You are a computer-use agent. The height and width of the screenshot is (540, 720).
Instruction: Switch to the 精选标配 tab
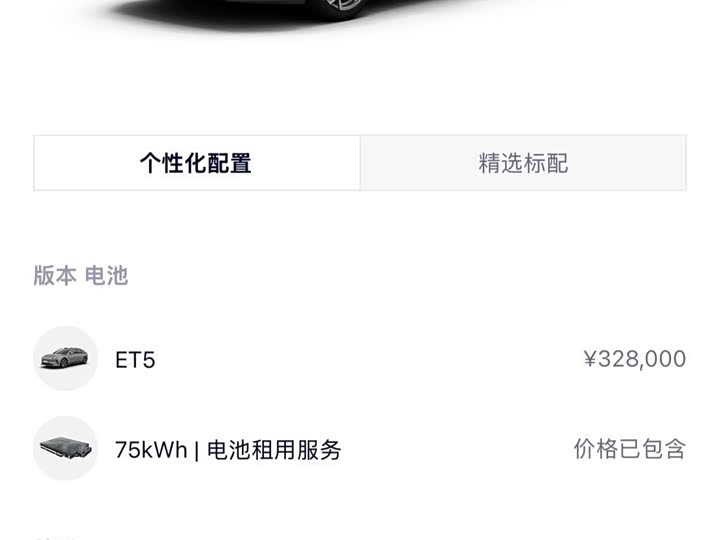(523, 163)
